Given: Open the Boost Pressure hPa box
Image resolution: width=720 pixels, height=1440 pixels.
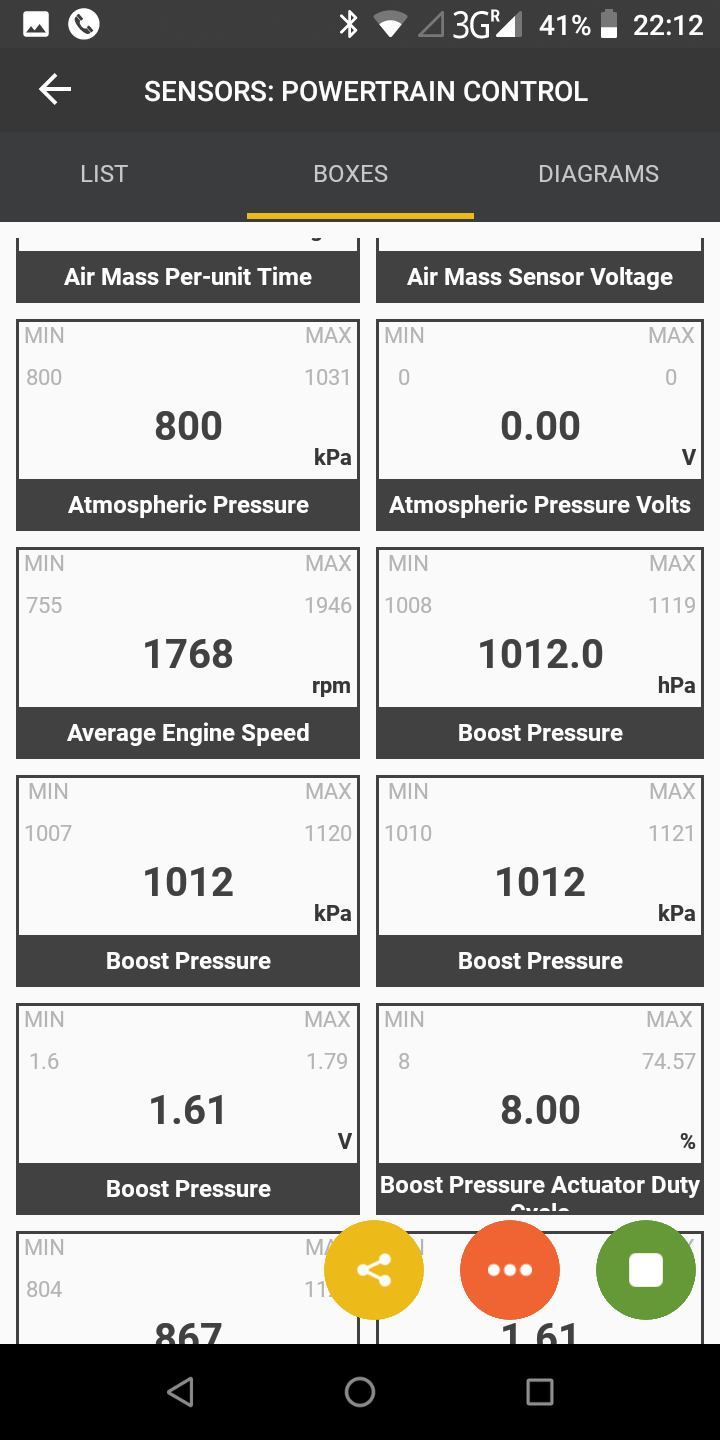Looking at the screenshot, I should coord(540,653).
